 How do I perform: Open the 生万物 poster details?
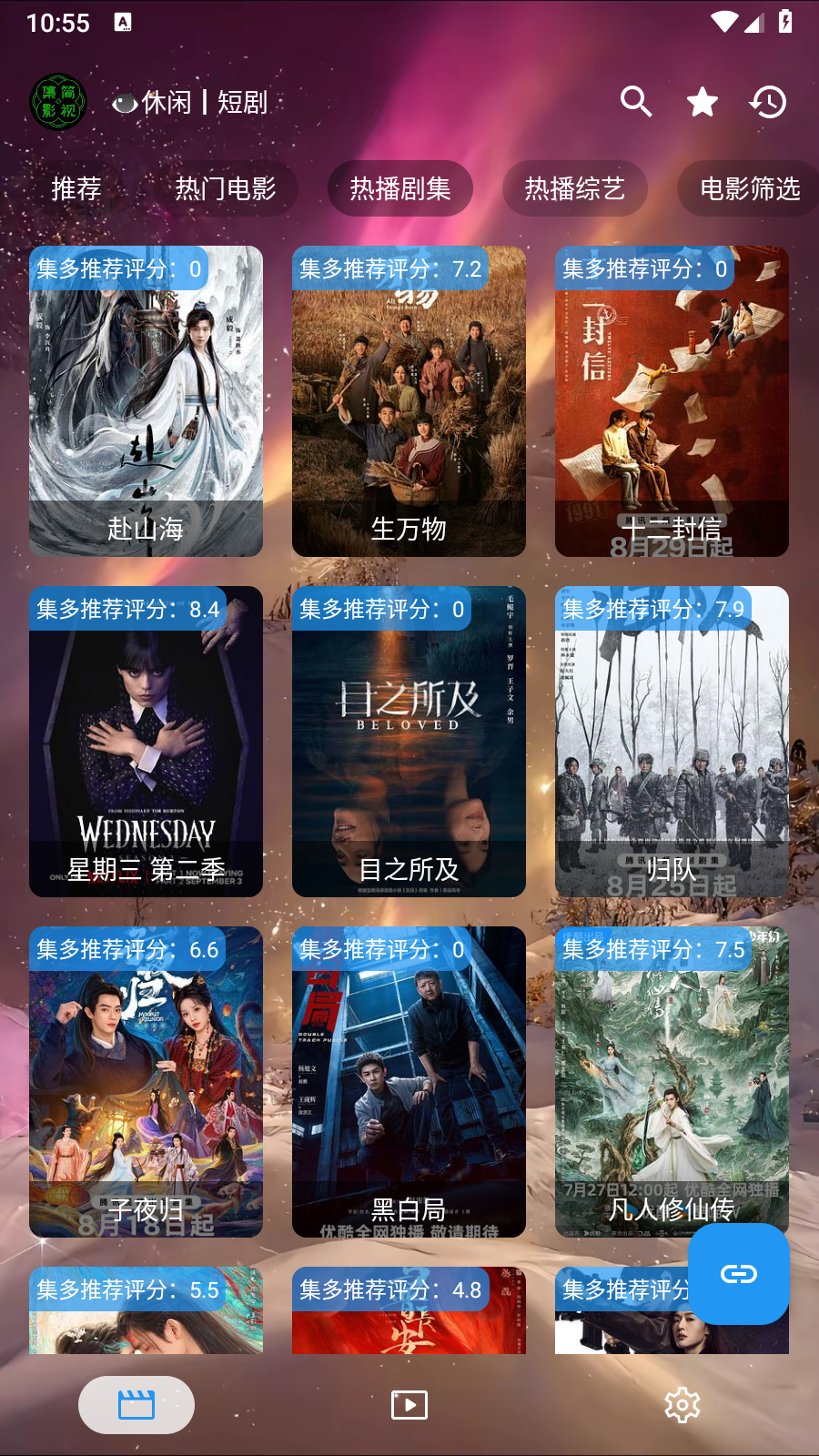pos(409,400)
